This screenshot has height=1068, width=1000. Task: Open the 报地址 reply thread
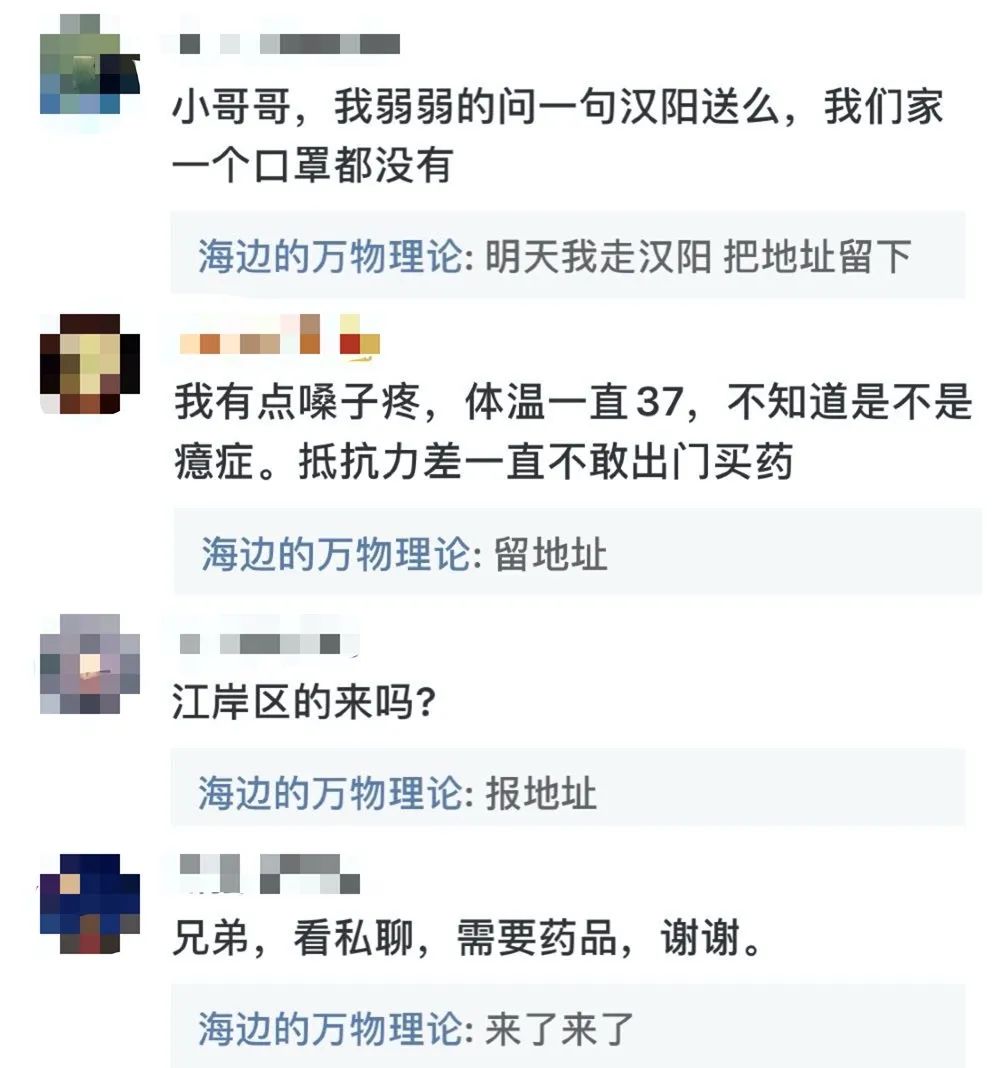tap(540, 793)
